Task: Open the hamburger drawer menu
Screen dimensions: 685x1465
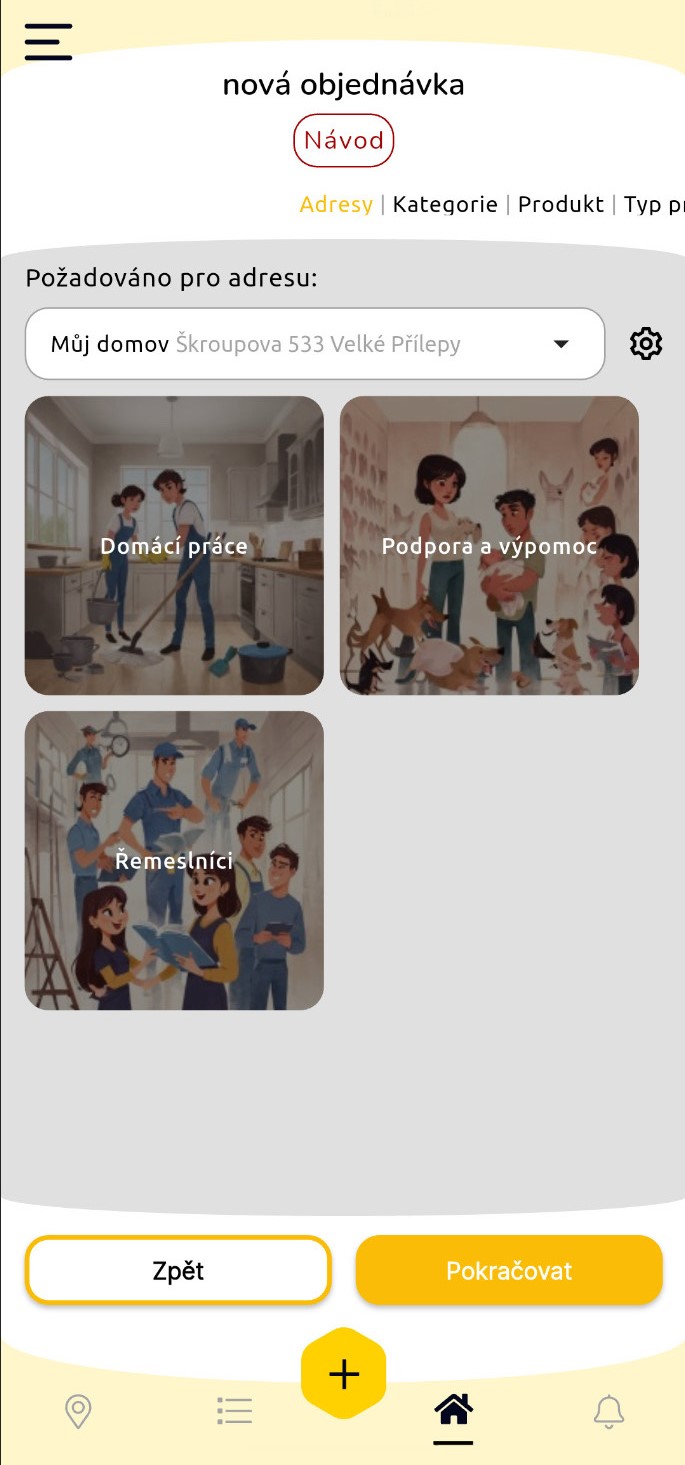Action: (48, 42)
